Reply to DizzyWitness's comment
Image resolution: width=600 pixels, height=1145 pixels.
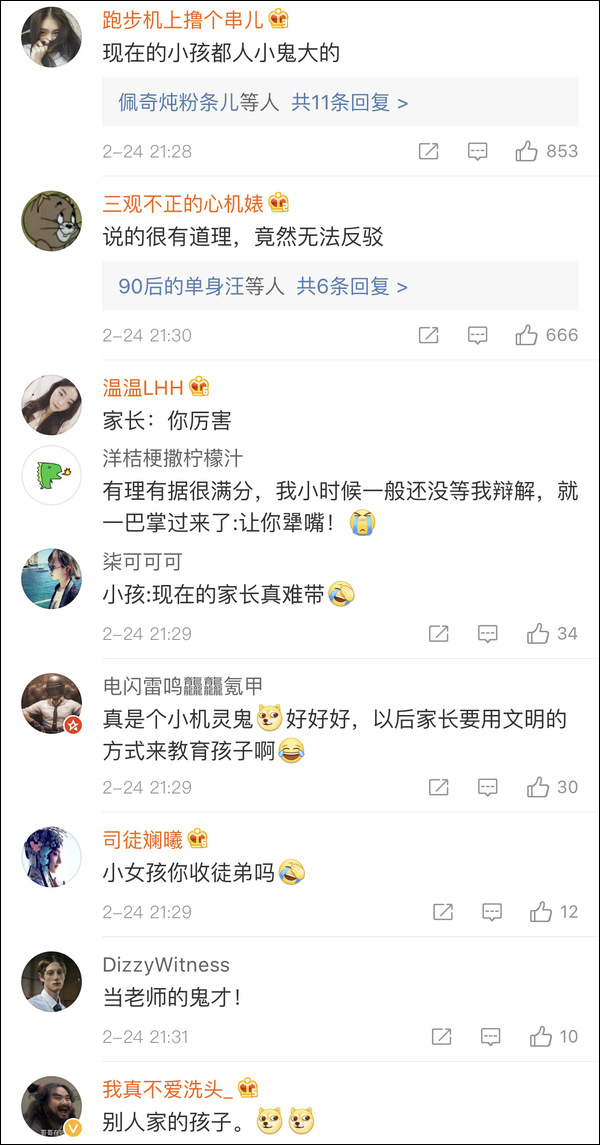click(x=491, y=1036)
